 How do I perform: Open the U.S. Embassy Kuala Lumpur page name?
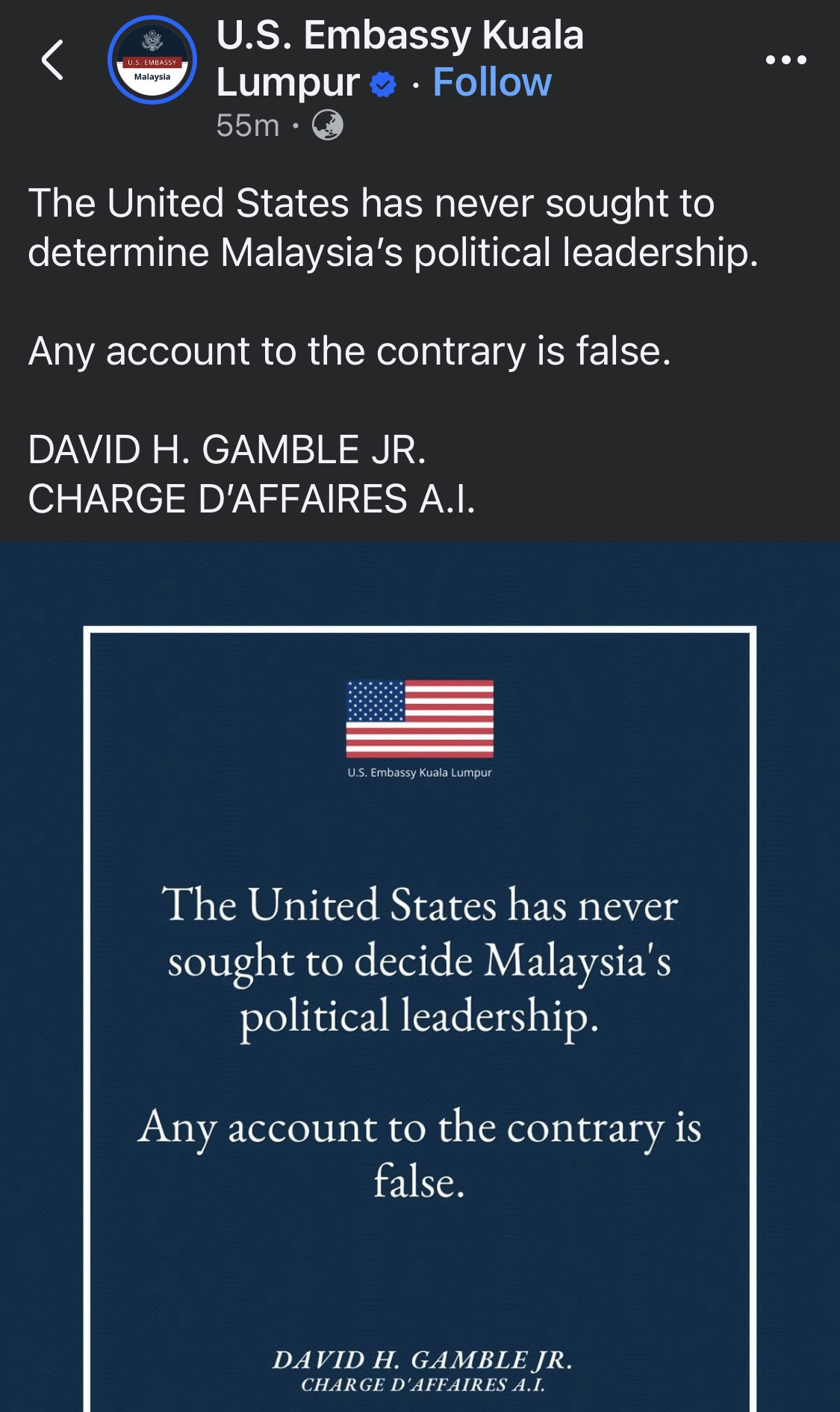pos(399,58)
